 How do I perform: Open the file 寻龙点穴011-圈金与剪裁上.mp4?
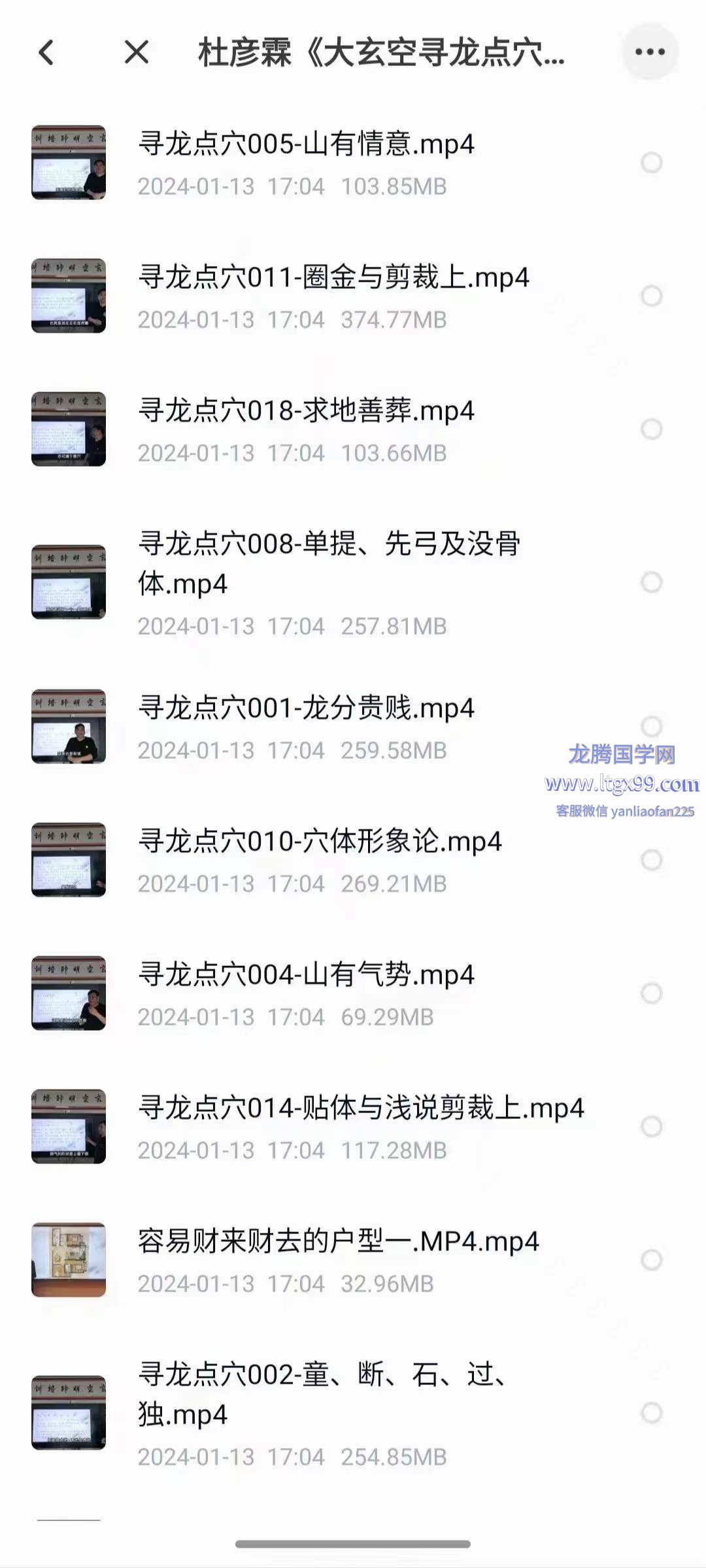[x=333, y=278]
